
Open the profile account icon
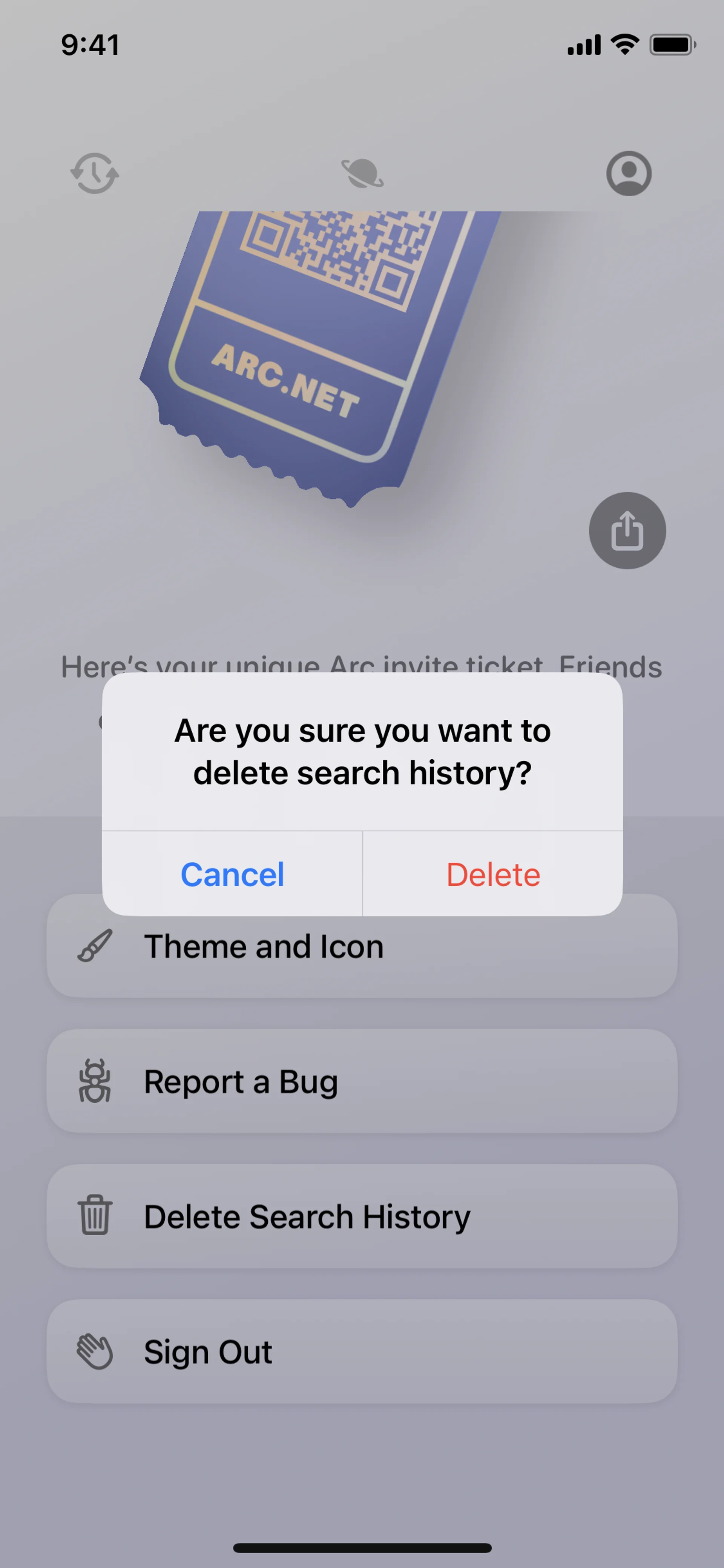(x=629, y=174)
